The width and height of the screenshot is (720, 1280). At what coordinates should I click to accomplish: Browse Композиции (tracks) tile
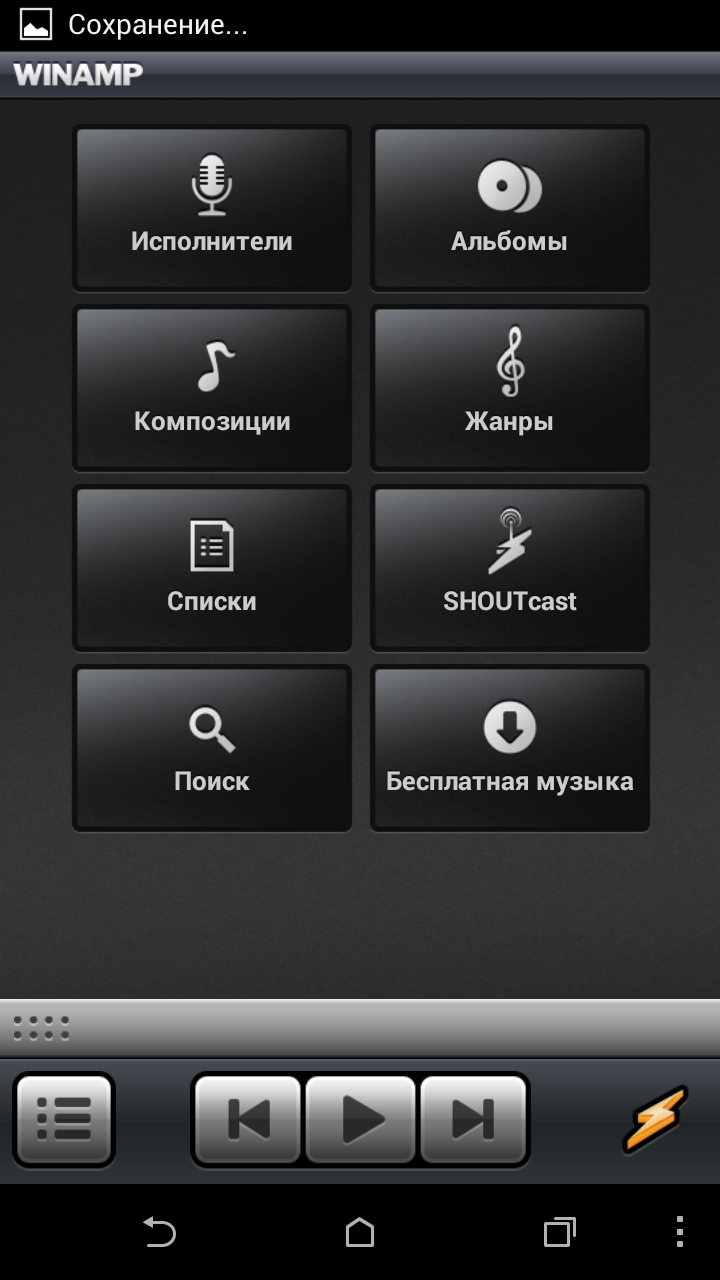(212, 388)
